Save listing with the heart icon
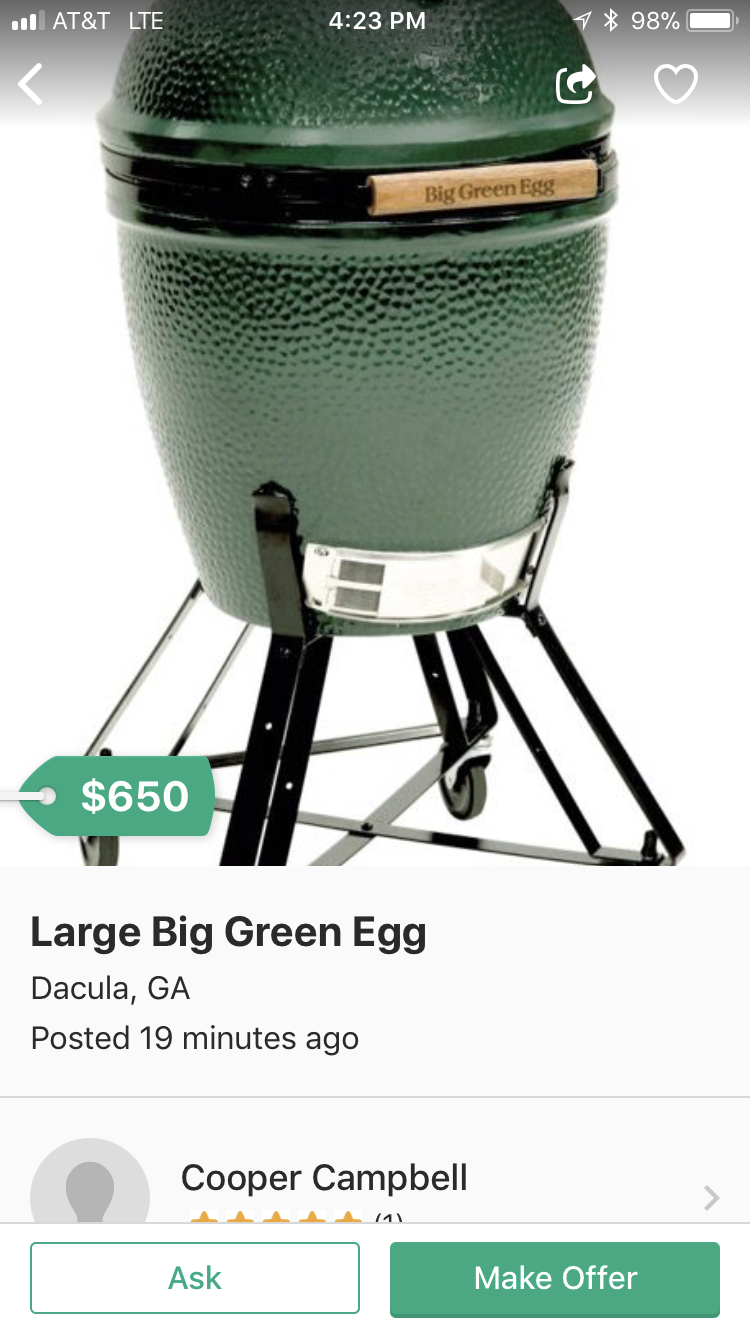The width and height of the screenshot is (750, 1334). pyautogui.click(x=675, y=84)
